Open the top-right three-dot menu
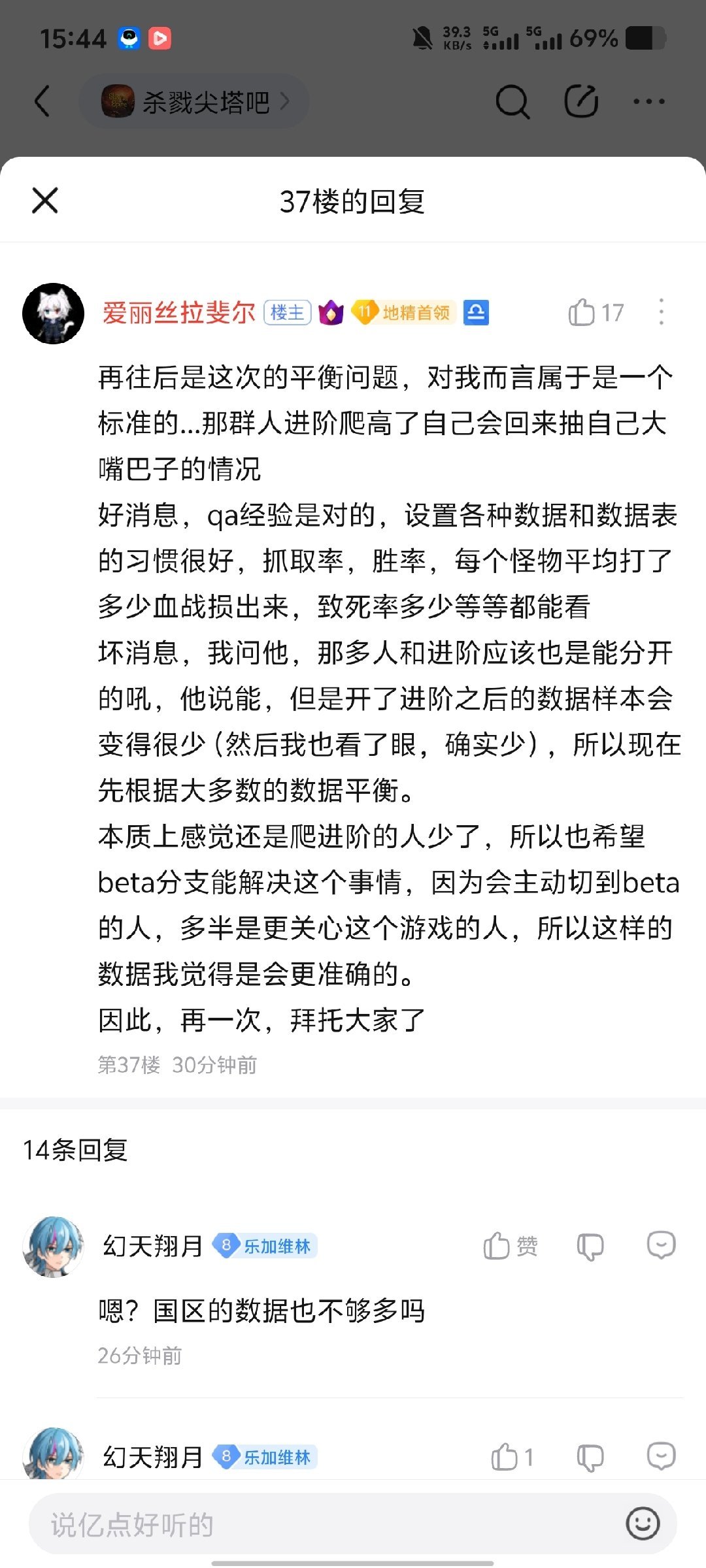The height and width of the screenshot is (1568, 706). (648, 102)
